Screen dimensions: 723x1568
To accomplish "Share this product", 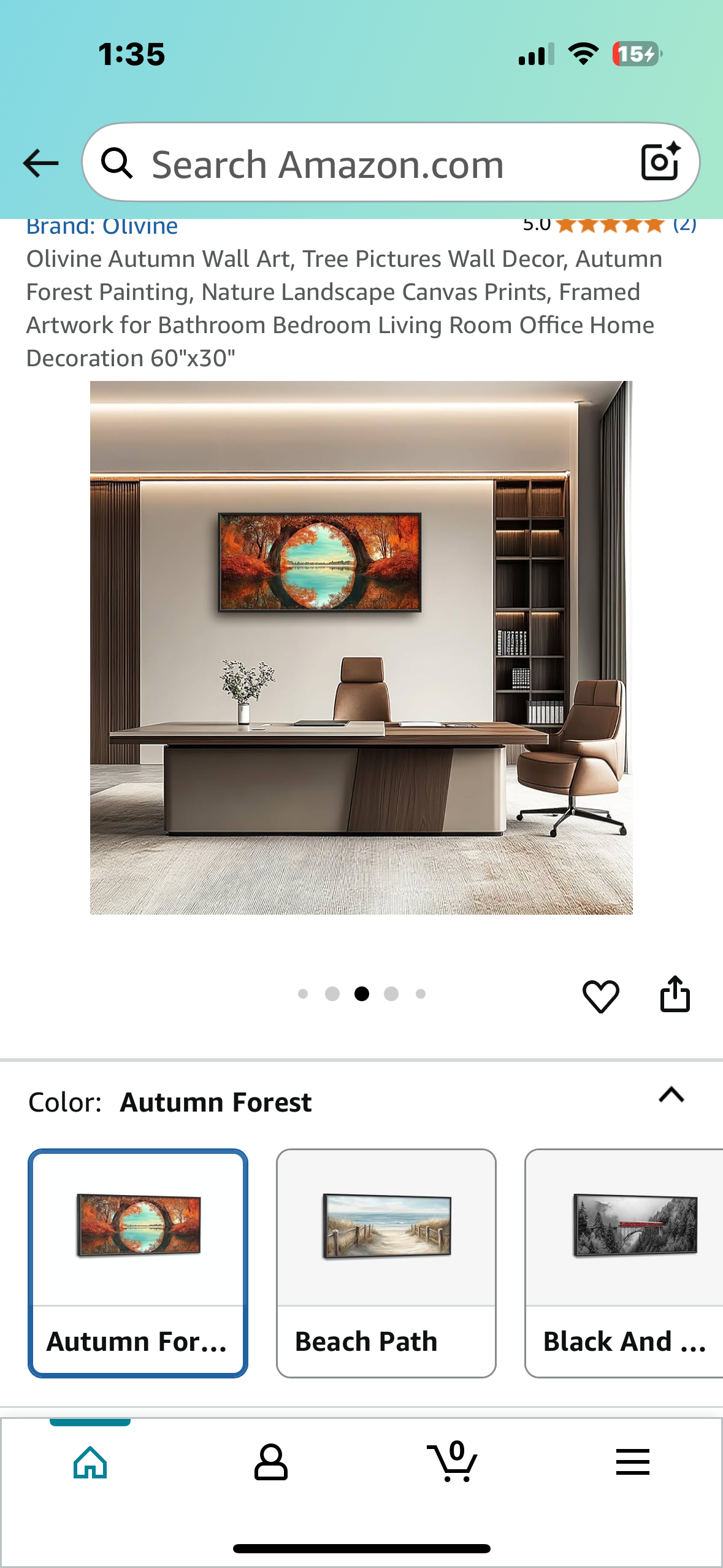I will coord(675,994).
